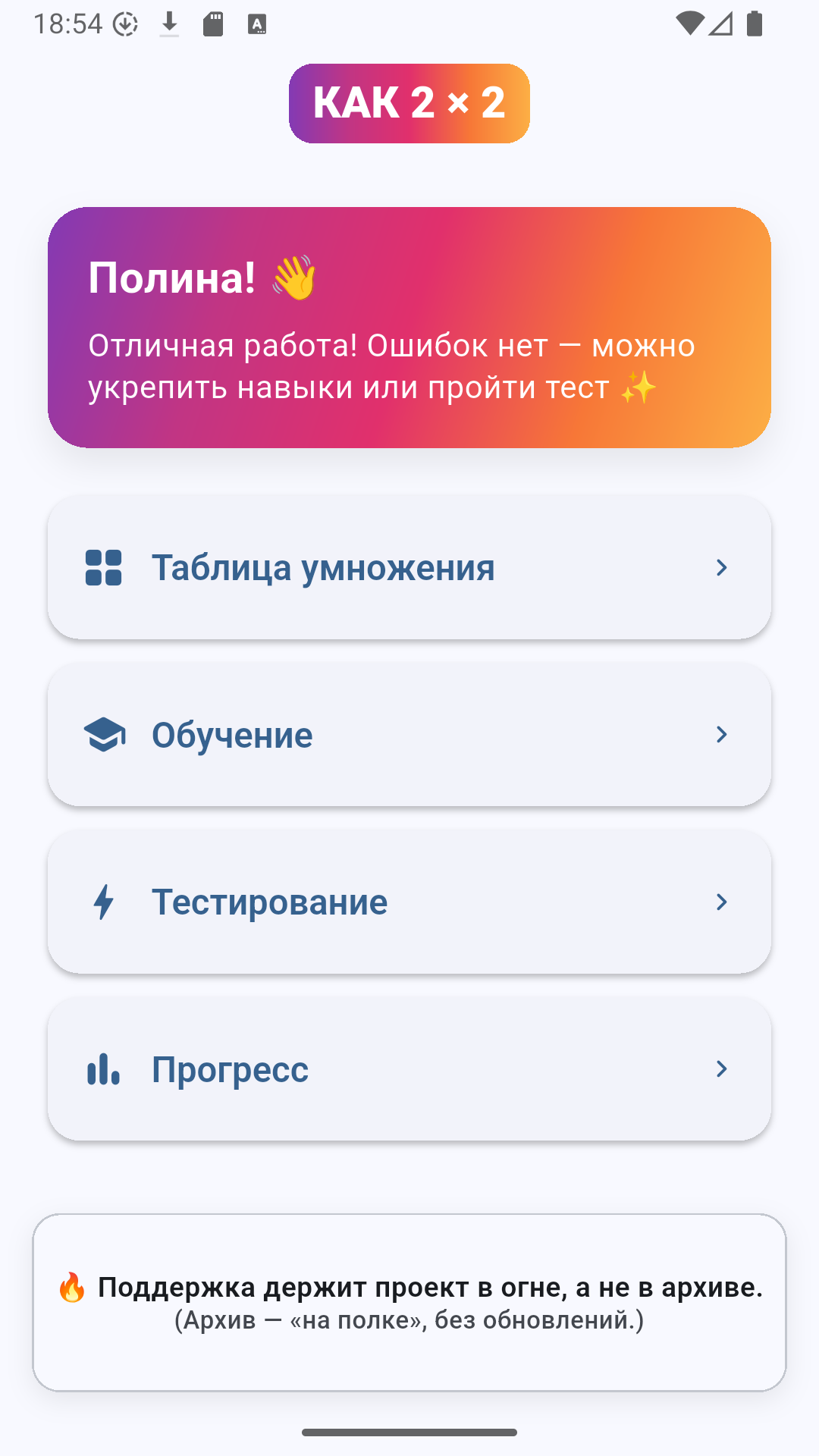Open the Поддержка support banner
The width and height of the screenshot is (819, 1456).
coord(409,1302)
